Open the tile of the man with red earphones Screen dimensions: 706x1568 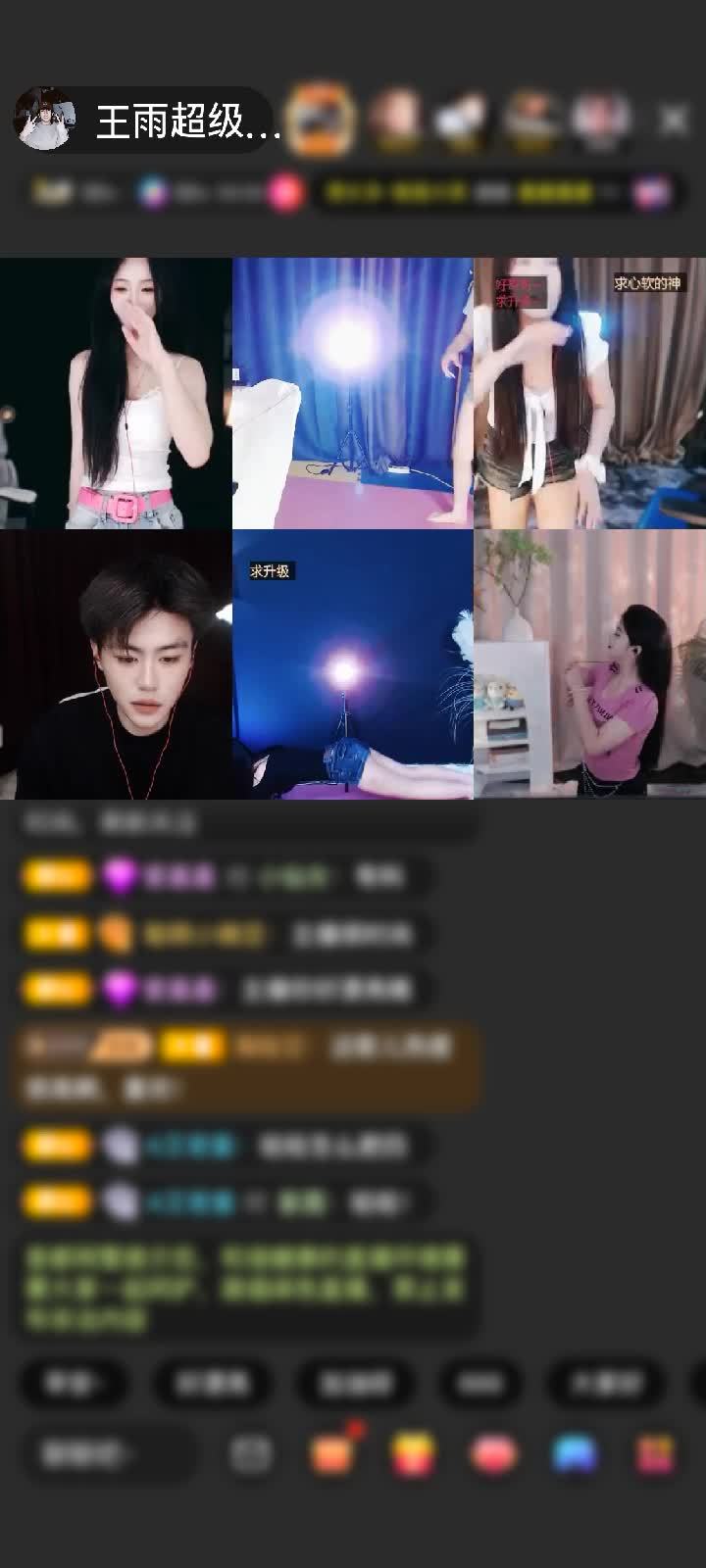click(116, 664)
